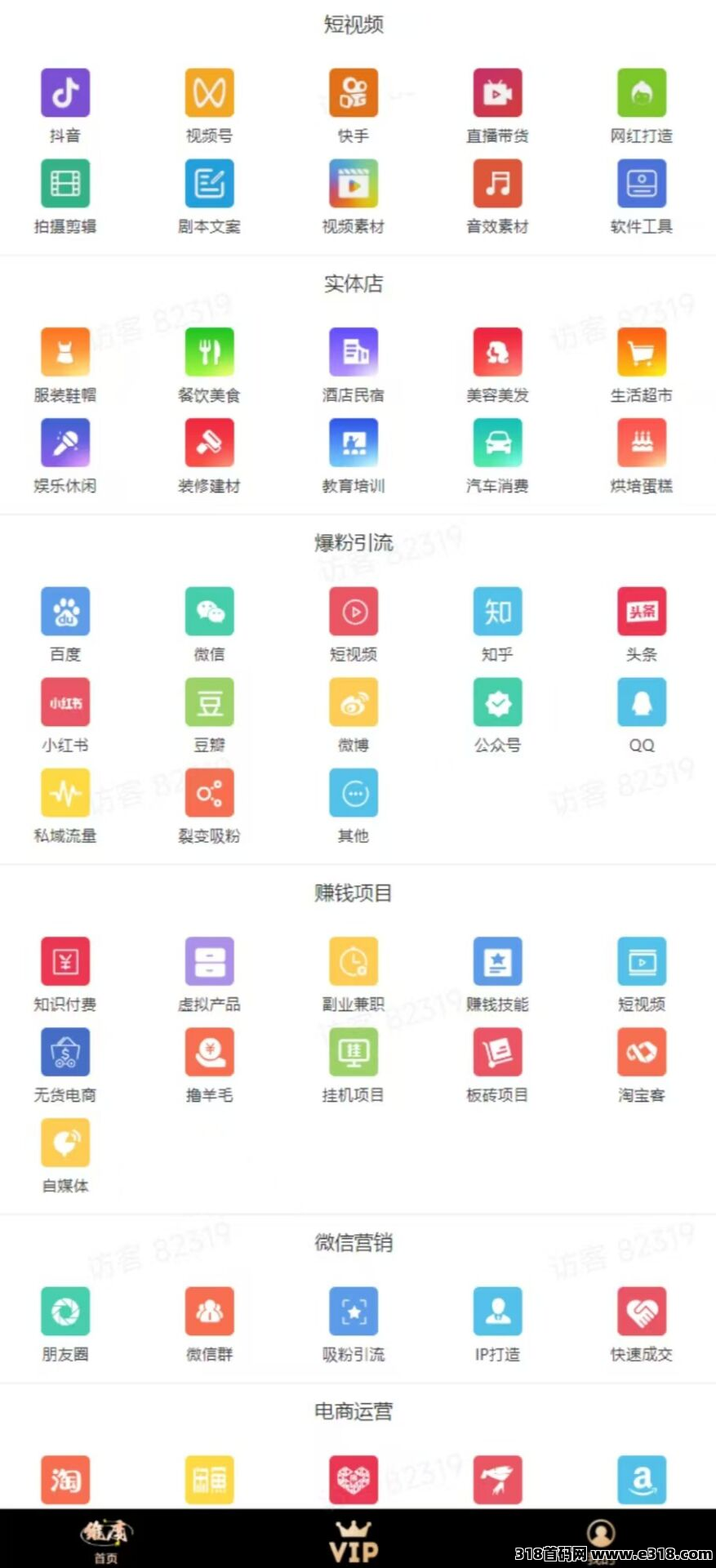Switch to the VIP tab
Image resolution: width=716 pixels, height=1568 pixels.
[x=354, y=1539]
